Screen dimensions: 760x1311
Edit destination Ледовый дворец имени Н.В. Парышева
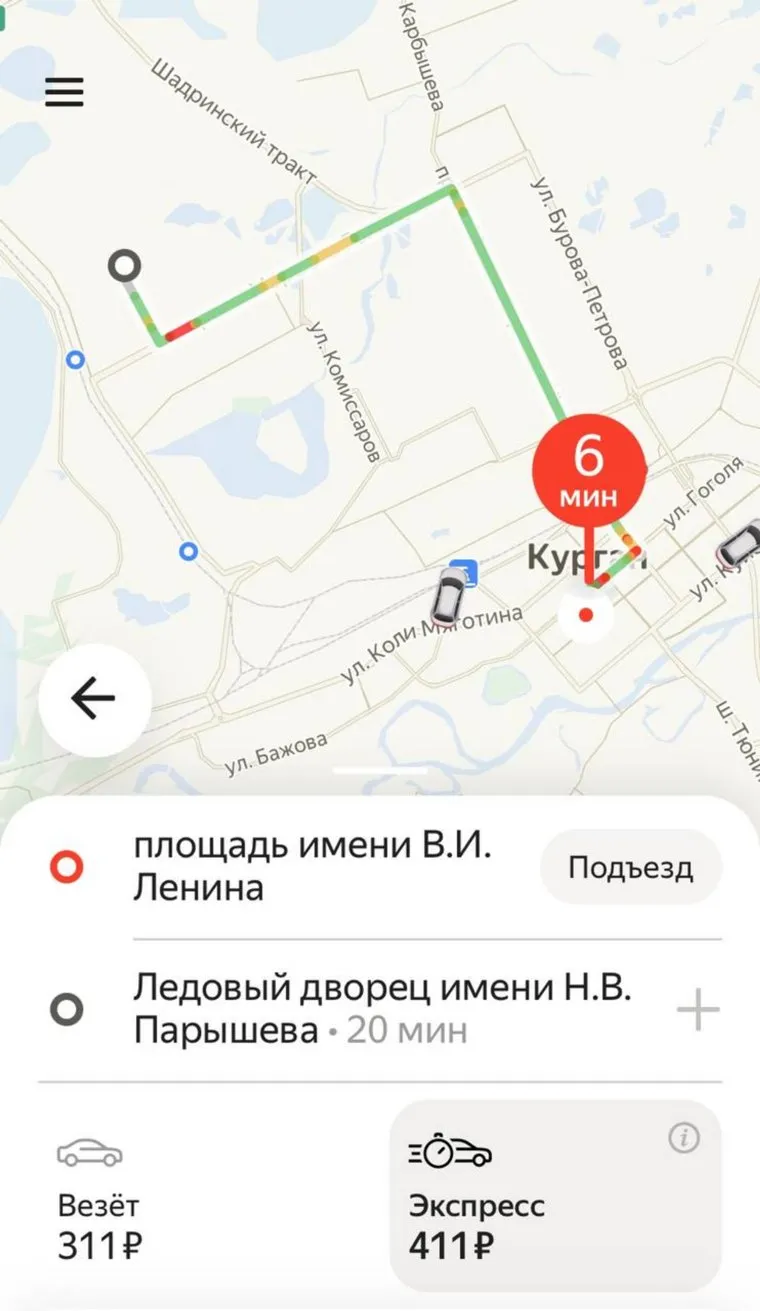(380, 1010)
